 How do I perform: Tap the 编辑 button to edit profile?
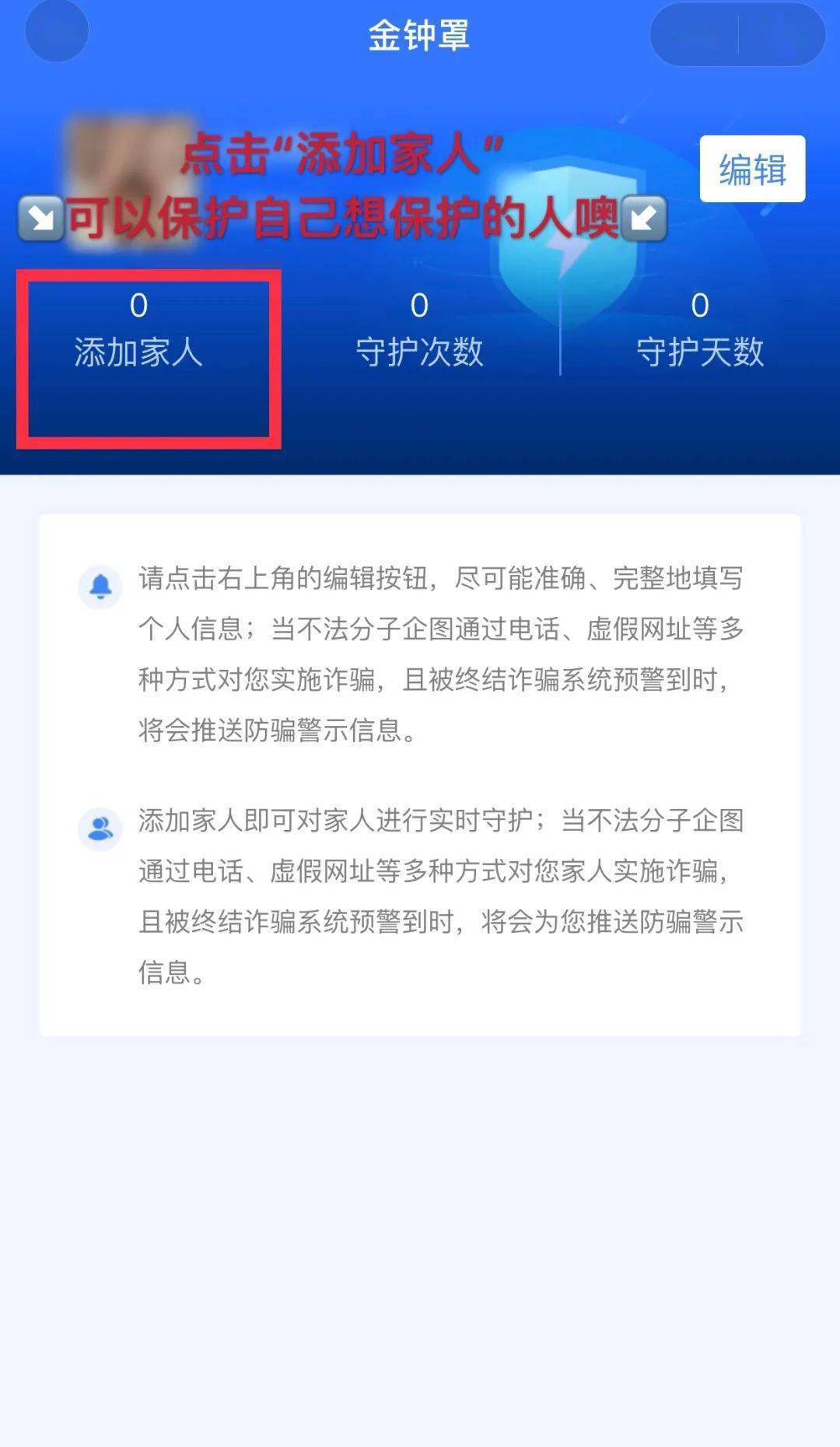pyautogui.click(x=752, y=169)
